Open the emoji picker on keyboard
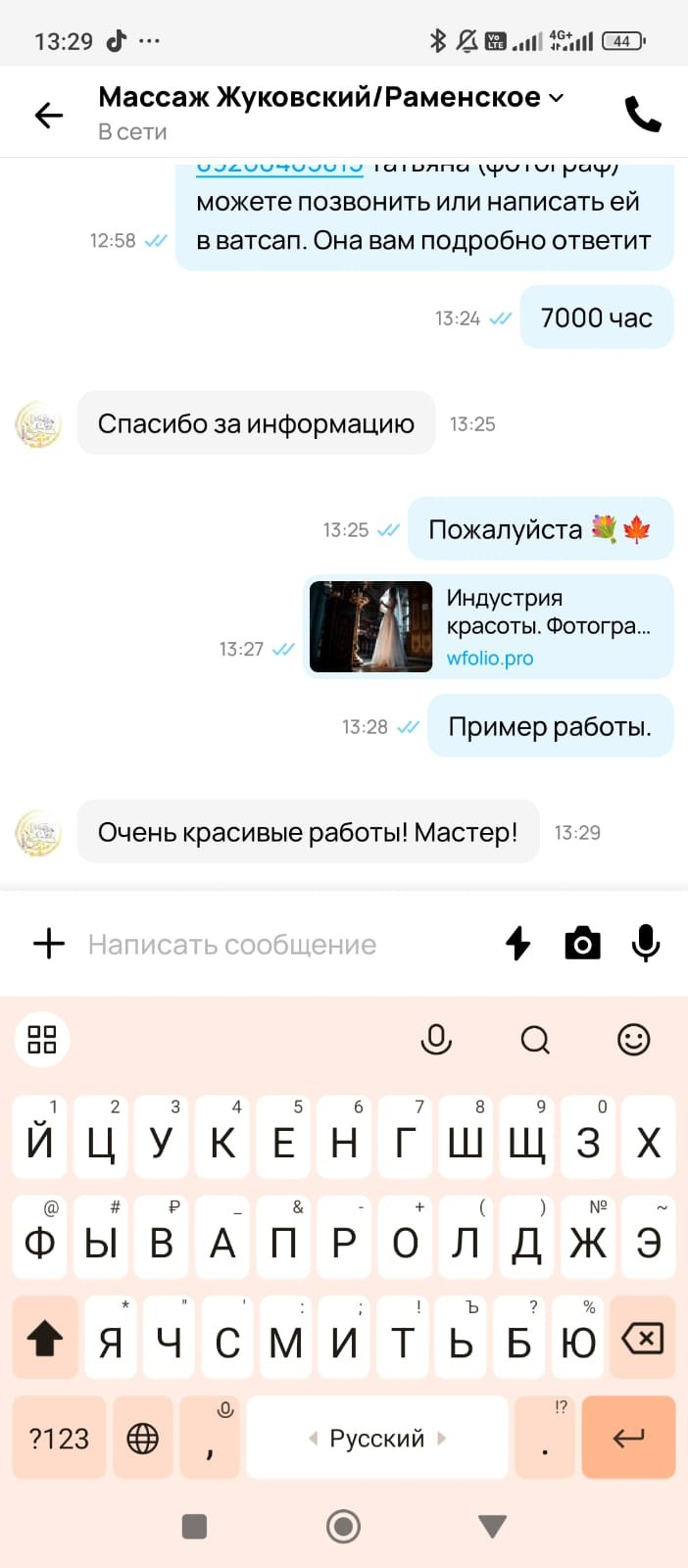Viewport: 688px width, 1568px height. (634, 1039)
